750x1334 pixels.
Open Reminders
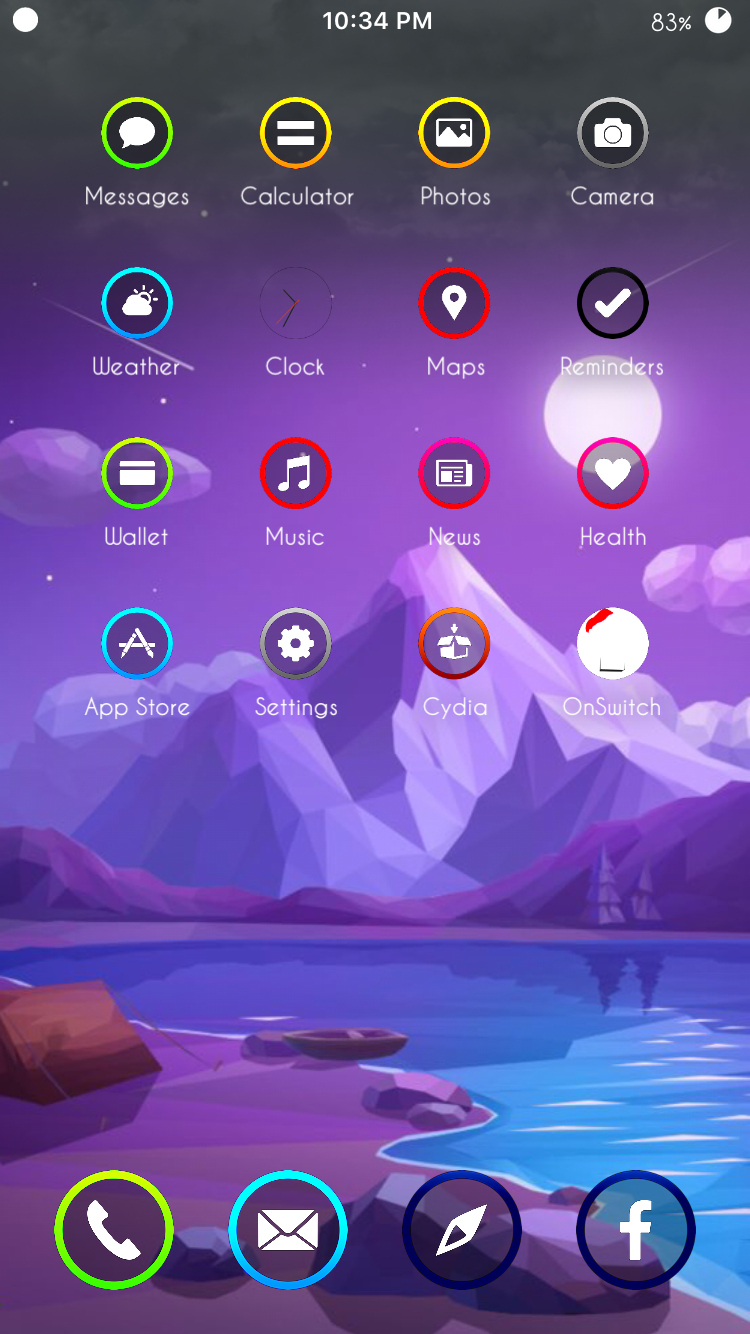pyautogui.click(x=613, y=303)
